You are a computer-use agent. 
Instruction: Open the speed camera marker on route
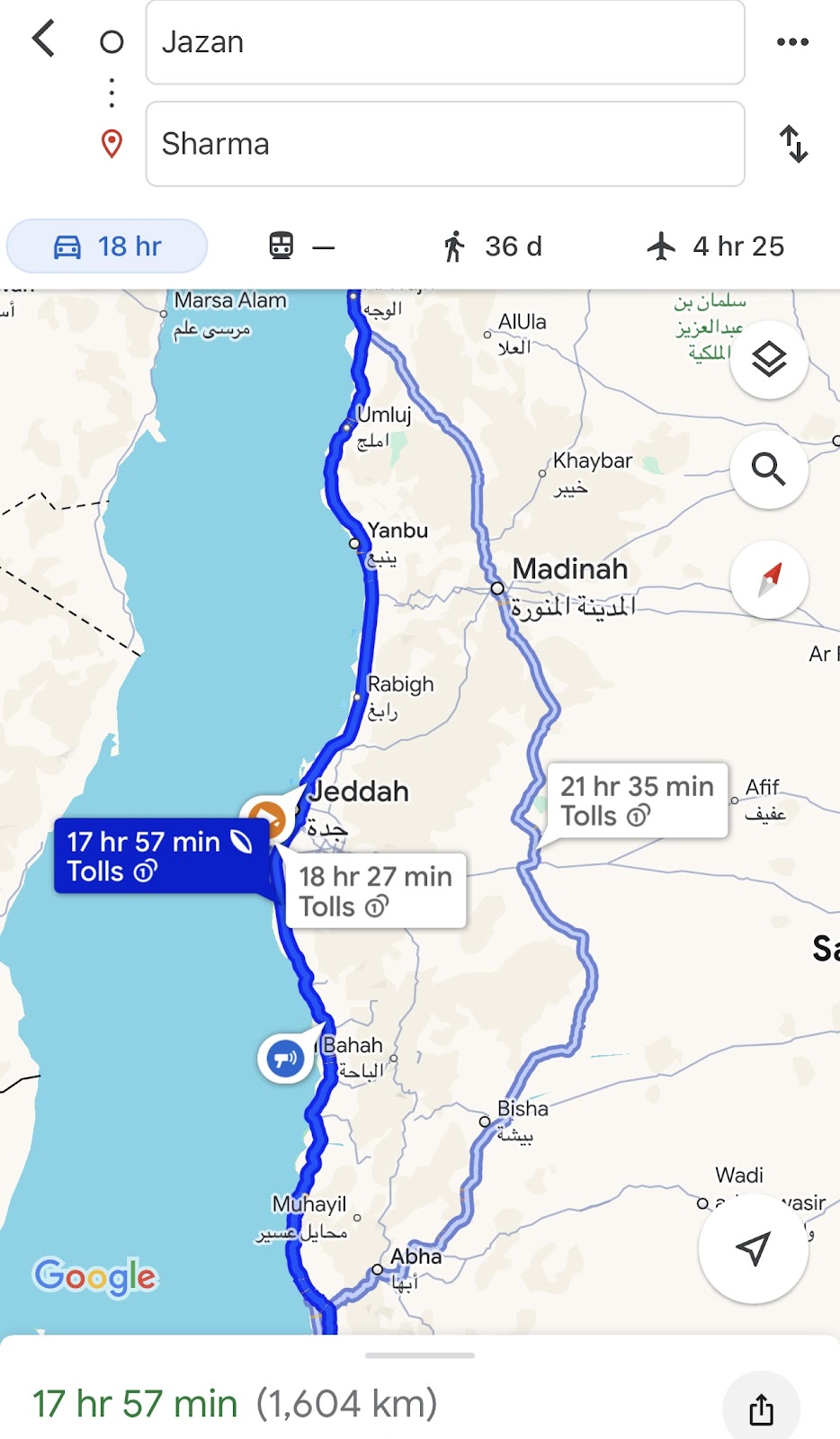point(285,1059)
